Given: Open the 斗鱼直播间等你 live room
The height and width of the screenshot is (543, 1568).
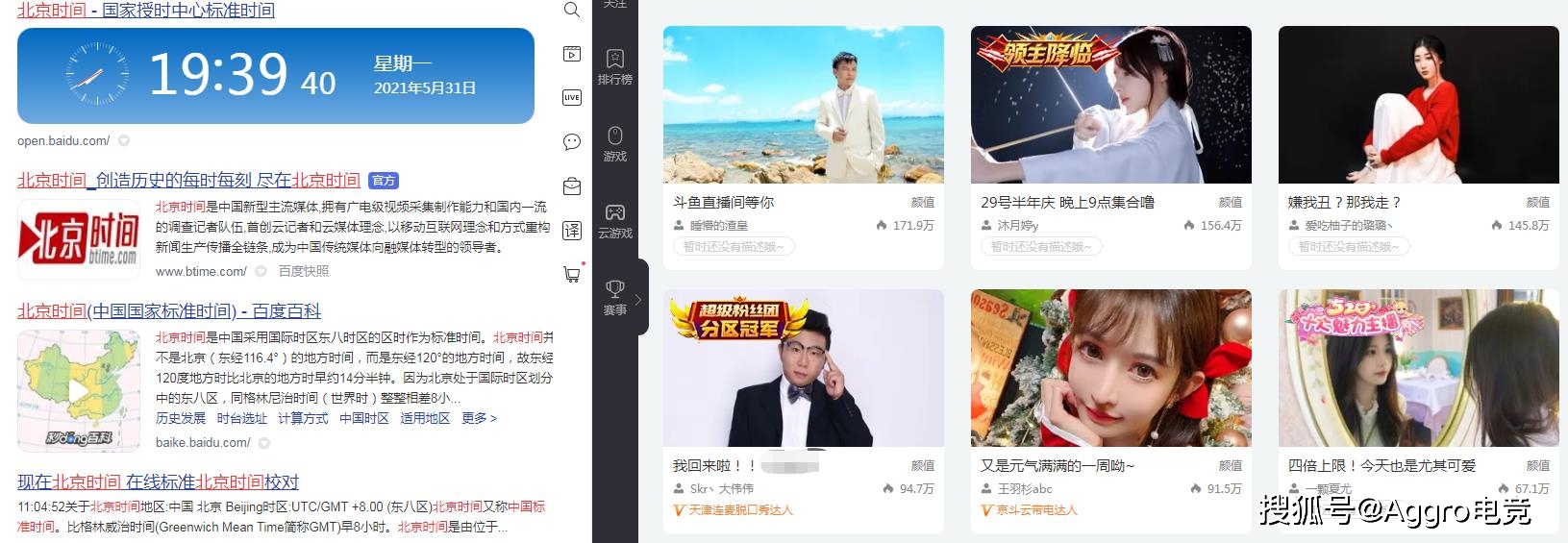Looking at the screenshot, I should [803, 106].
